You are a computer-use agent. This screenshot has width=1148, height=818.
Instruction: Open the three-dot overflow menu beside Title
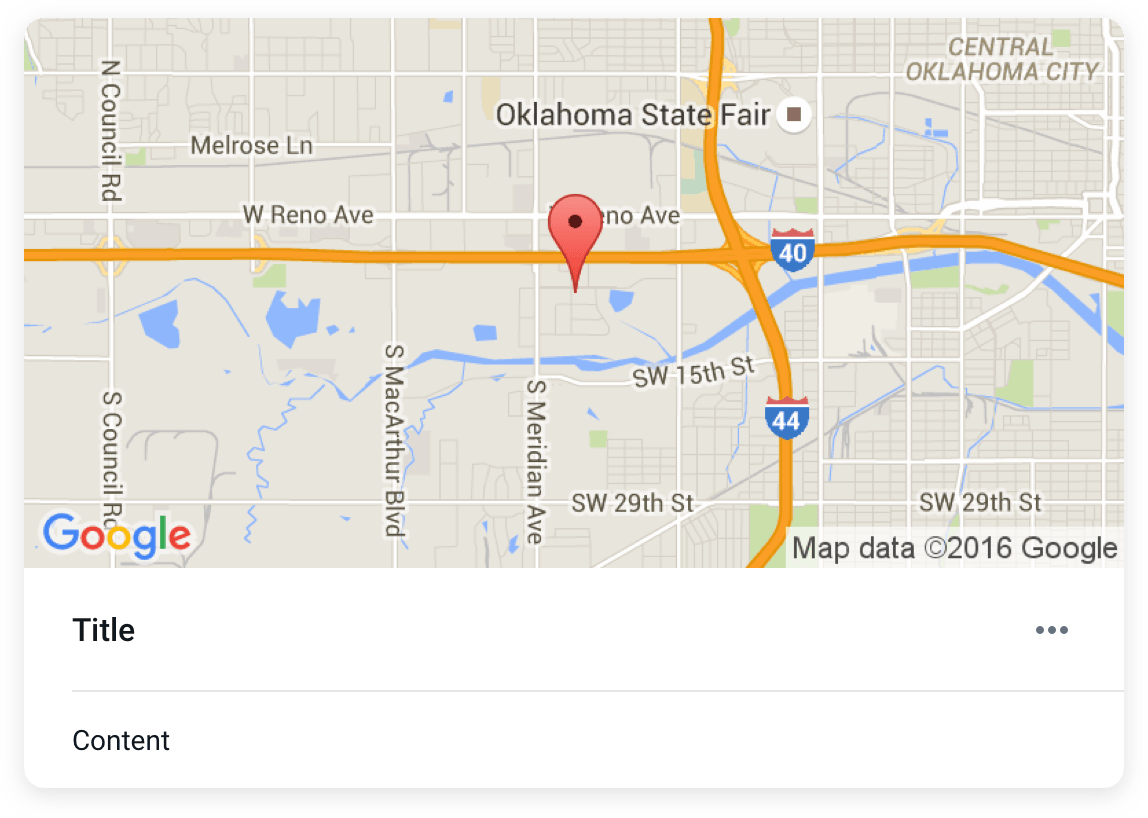coord(1051,630)
